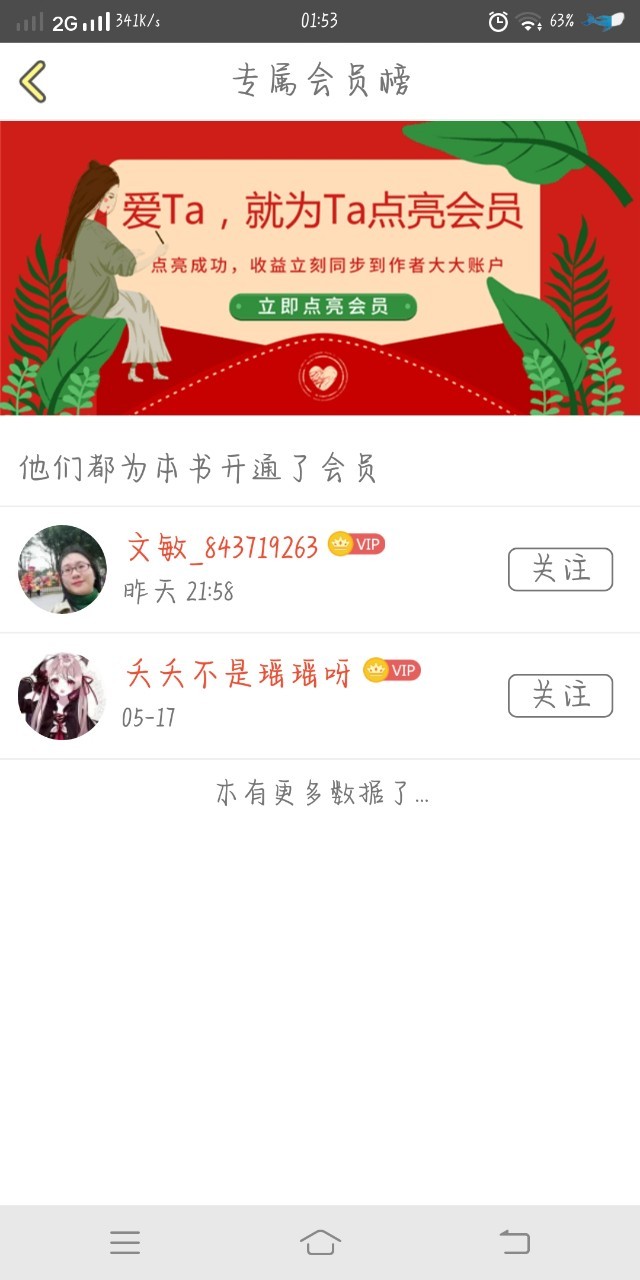Follow user 文敏_843719263
The width and height of the screenshot is (640, 1280).
(559, 569)
